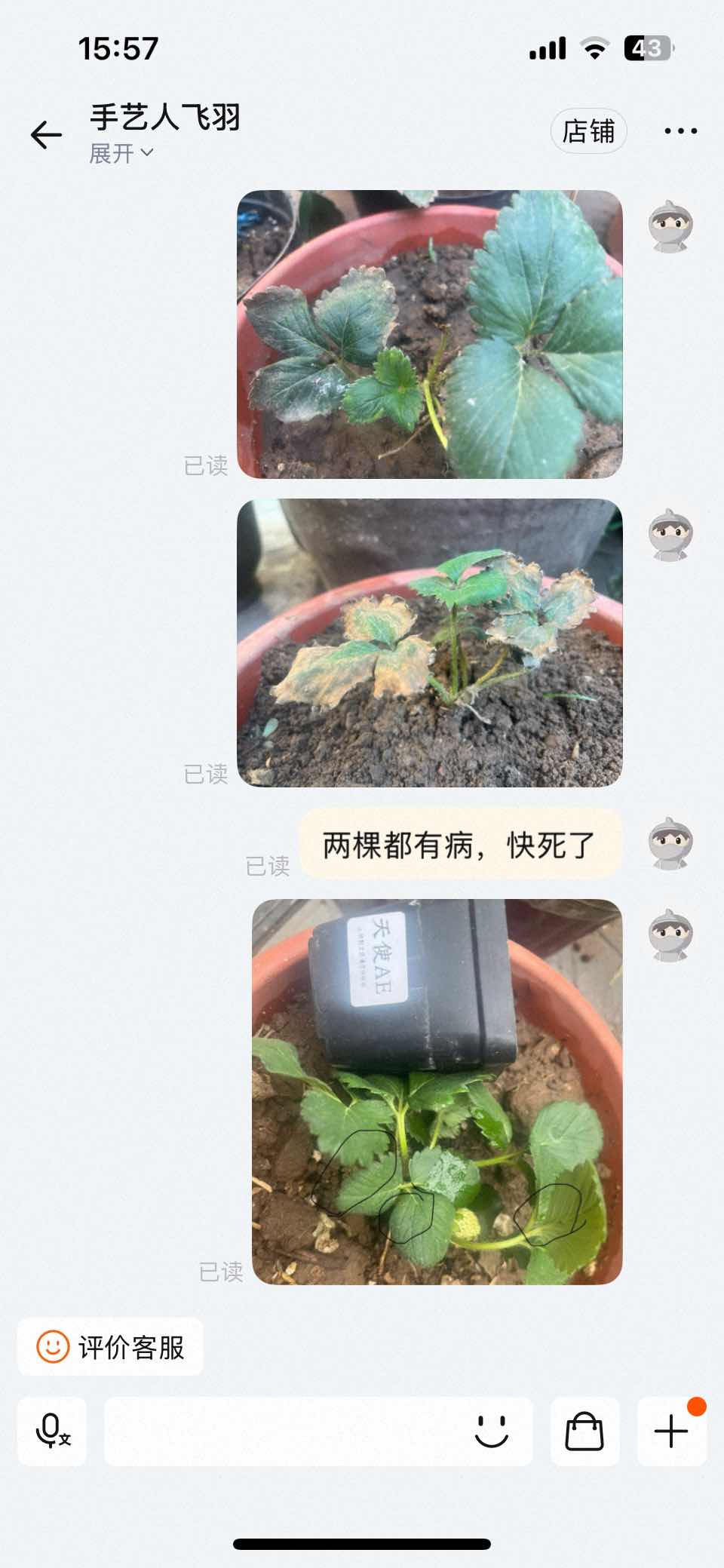
Task: Open the three-dot overflow menu
Action: 680,131
